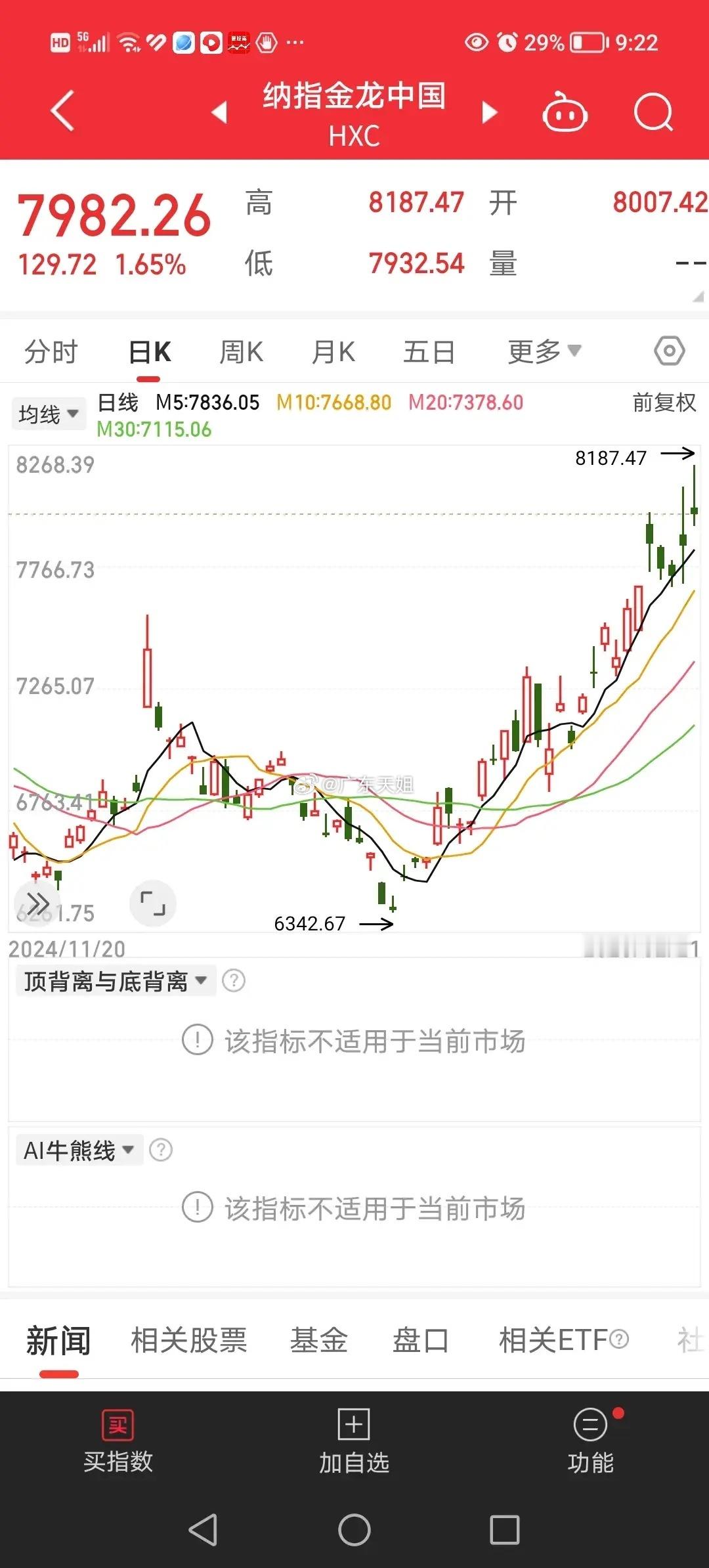
Task: Open the 均线 indicator dropdown
Action: pyautogui.click(x=49, y=414)
